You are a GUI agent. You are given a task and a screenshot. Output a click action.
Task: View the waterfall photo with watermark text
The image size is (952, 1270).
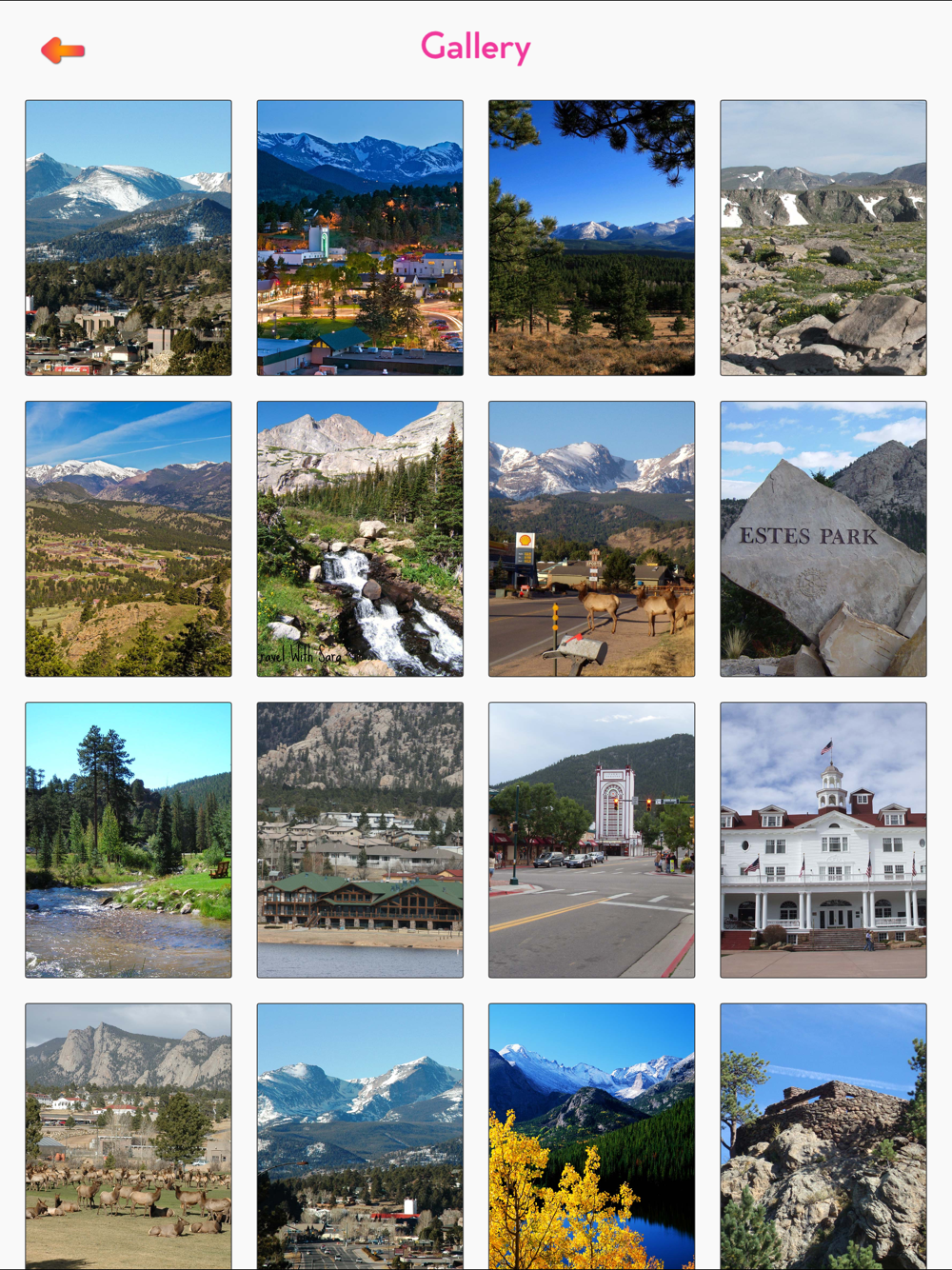(x=360, y=539)
